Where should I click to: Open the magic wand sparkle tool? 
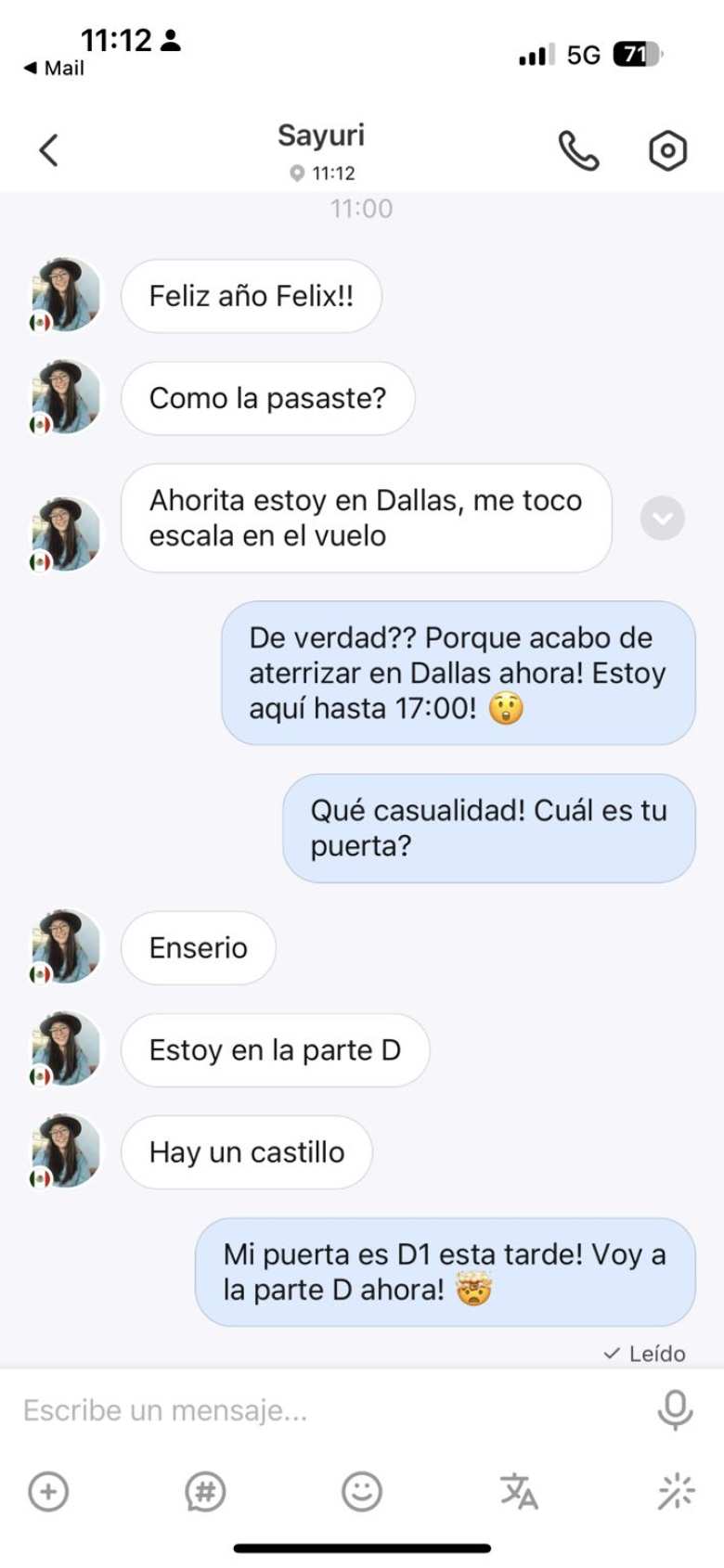click(676, 1492)
